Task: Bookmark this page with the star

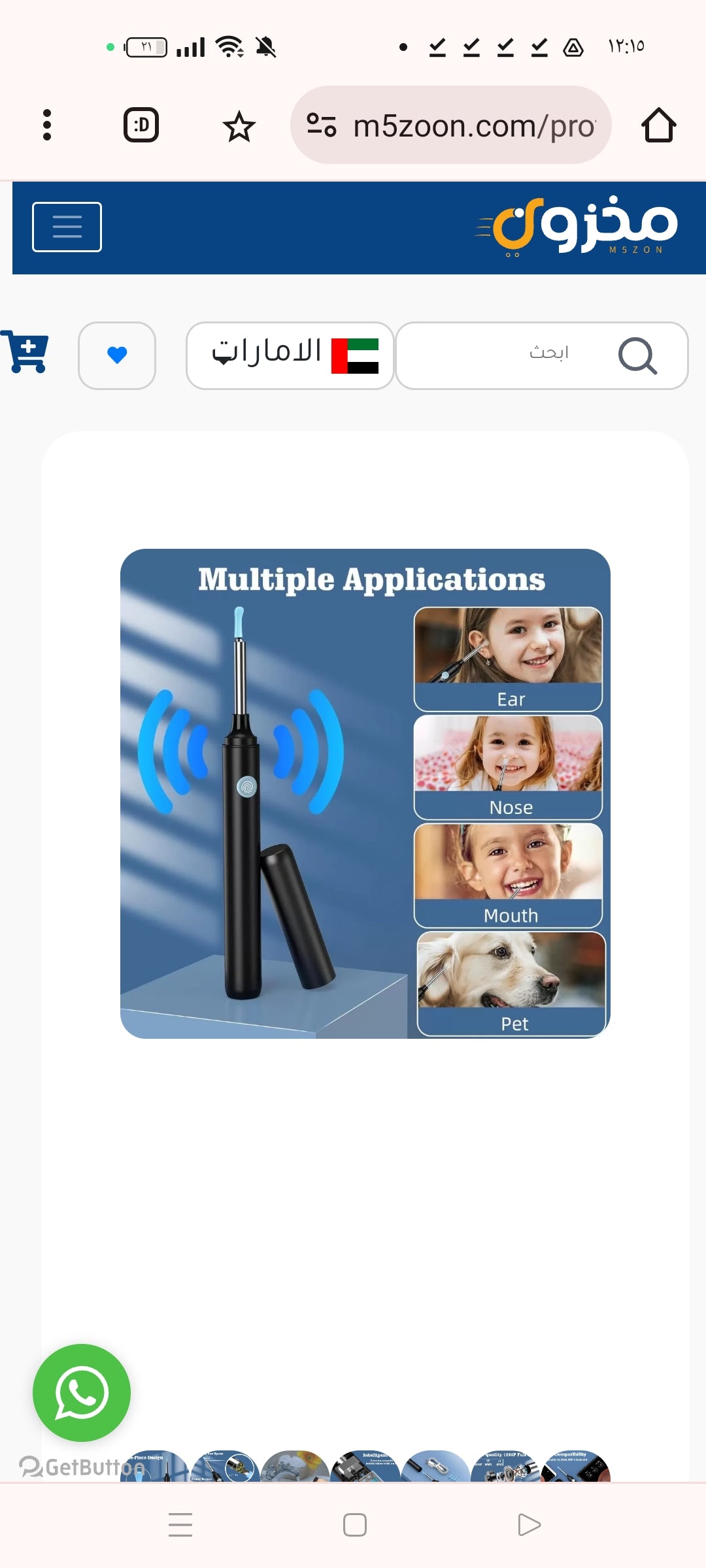Action: point(239,126)
